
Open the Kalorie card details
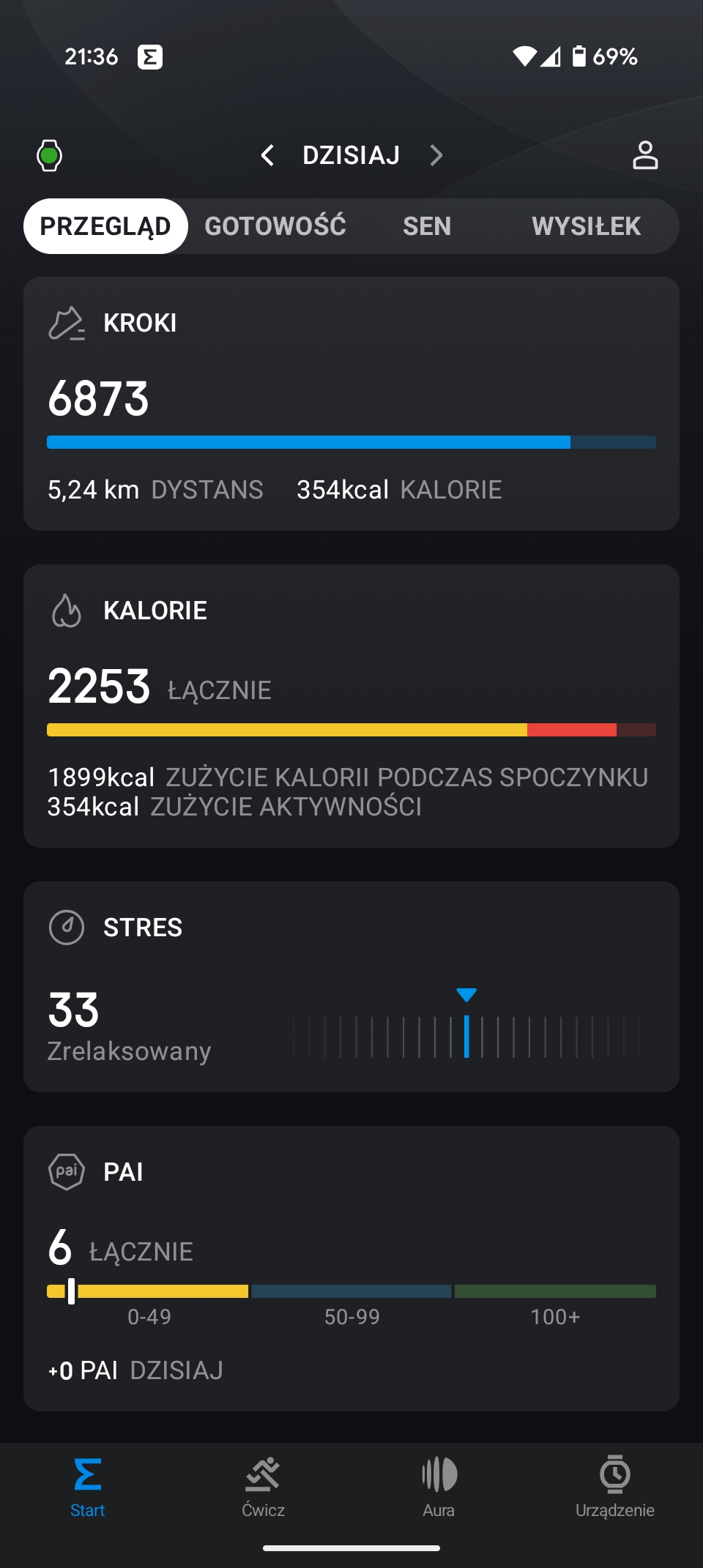coord(351,706)
